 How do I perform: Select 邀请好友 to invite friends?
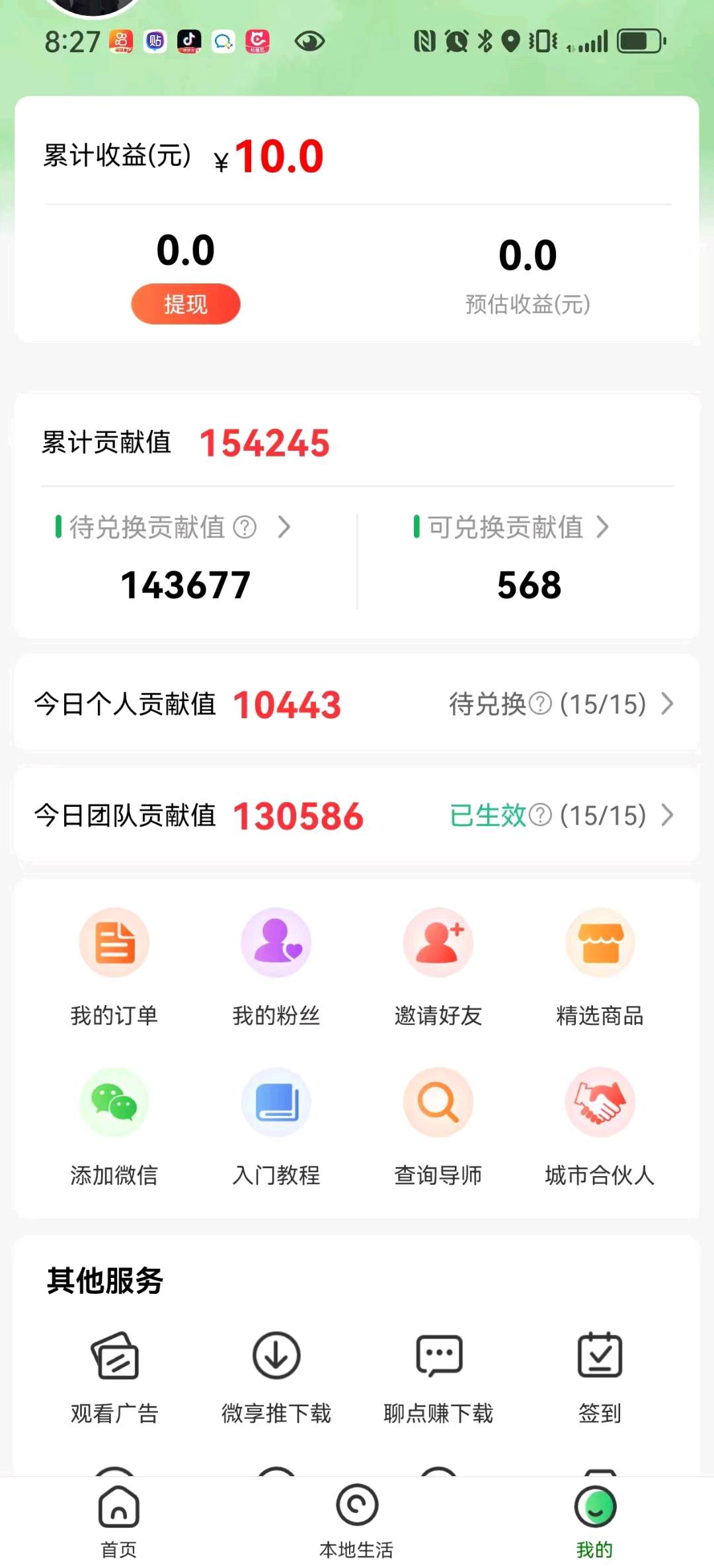pos(438,963)
